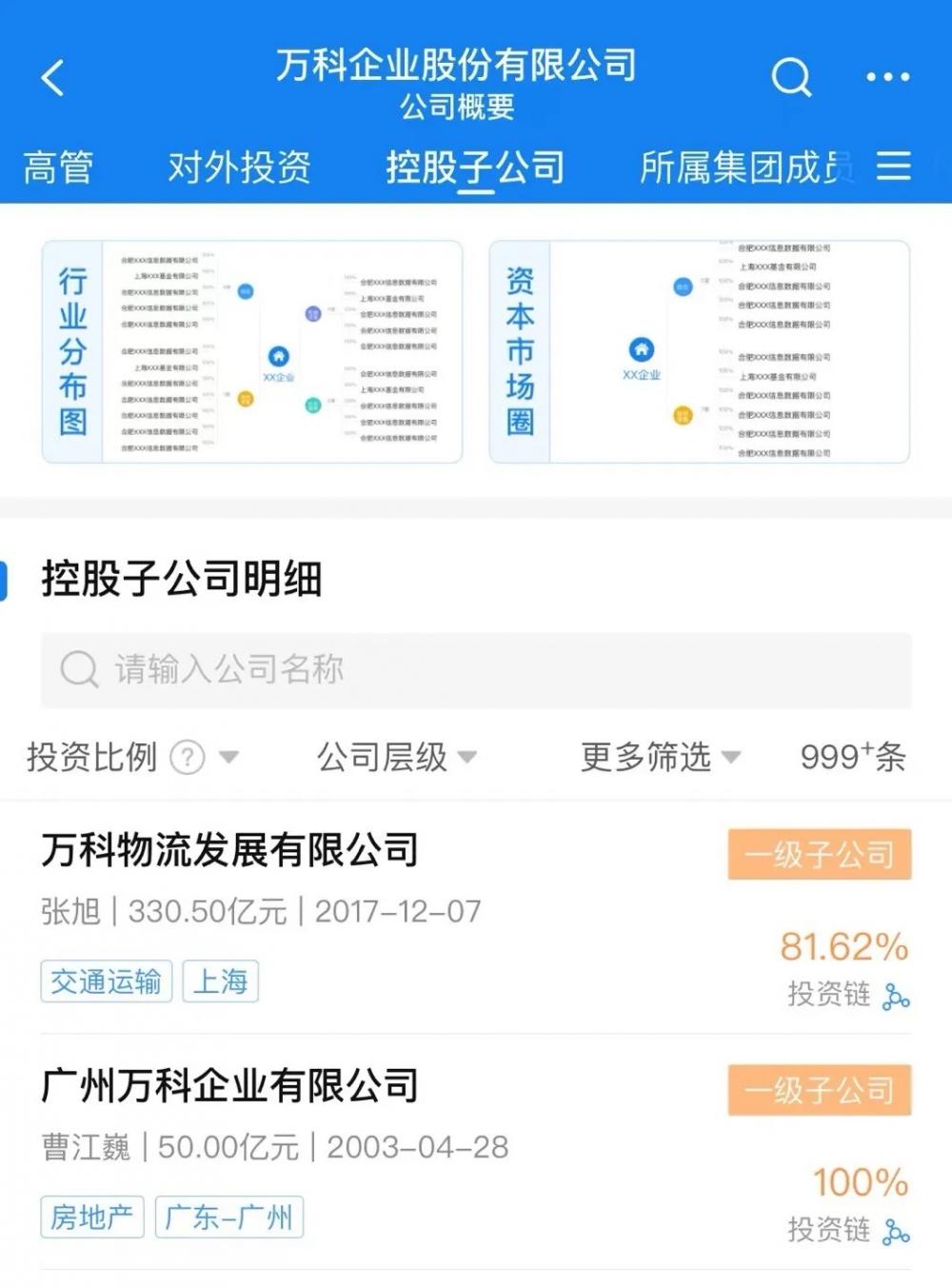Open 投资链 network icon for 万科物流发展有限公司
Viewport: 952px width, 1287px height.
coord(896,995)
